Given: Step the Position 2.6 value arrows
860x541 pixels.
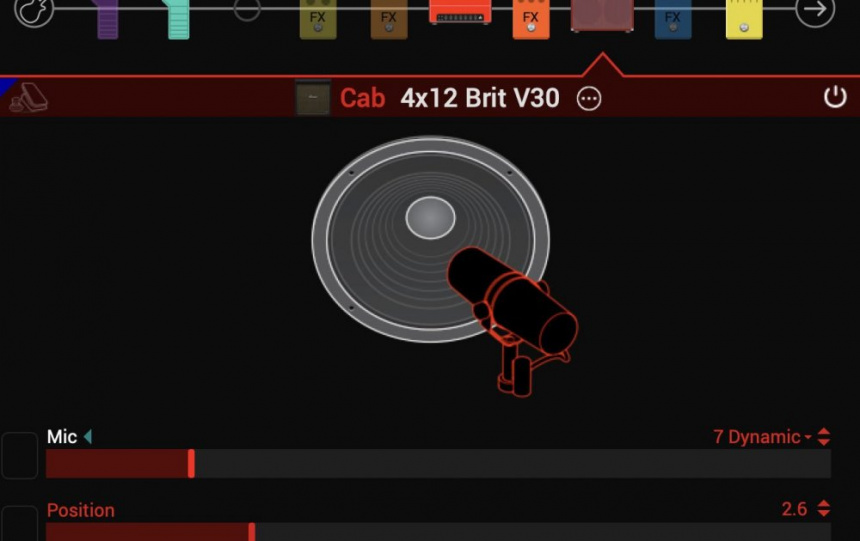Looking at the screenshot, I should (x=824, y=509).
